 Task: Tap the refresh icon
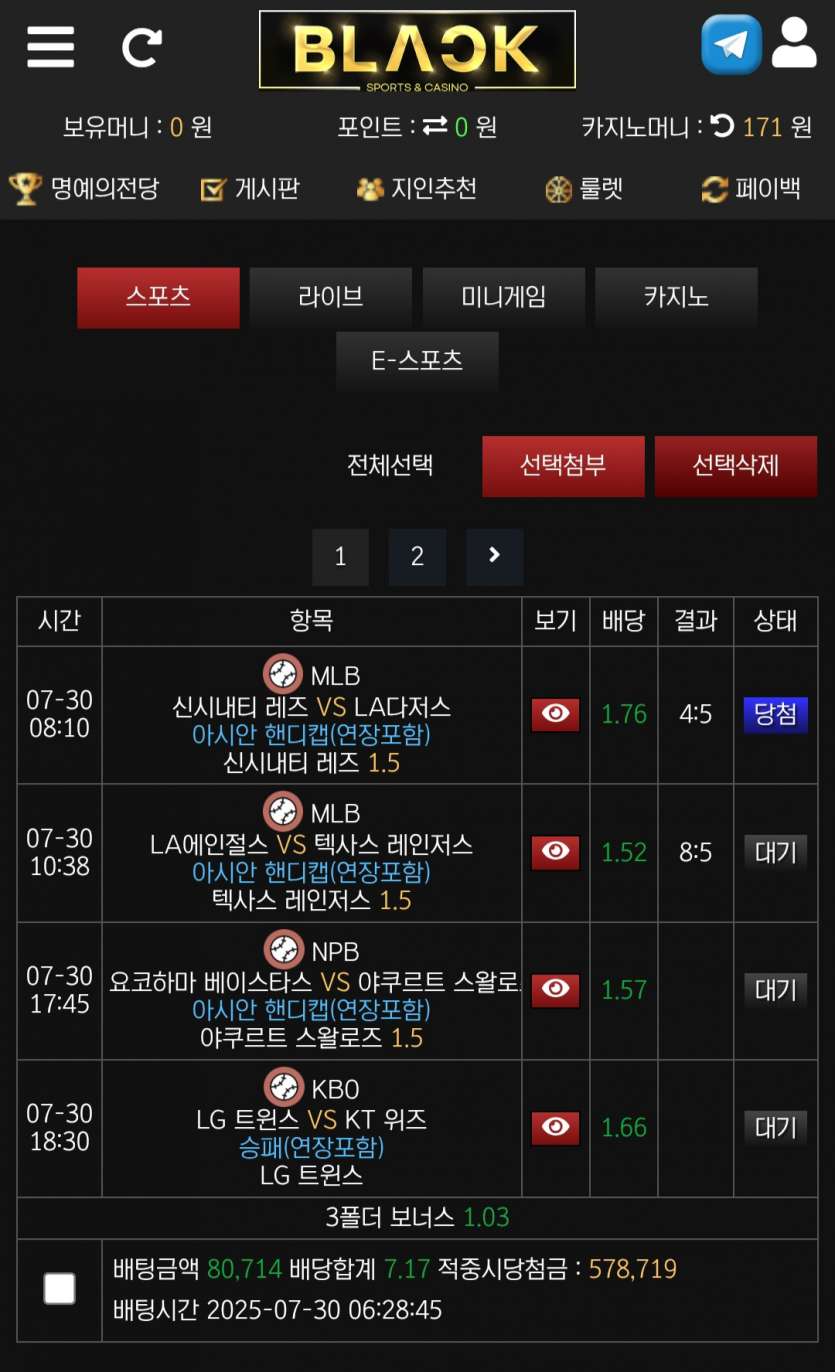(141, 47)
